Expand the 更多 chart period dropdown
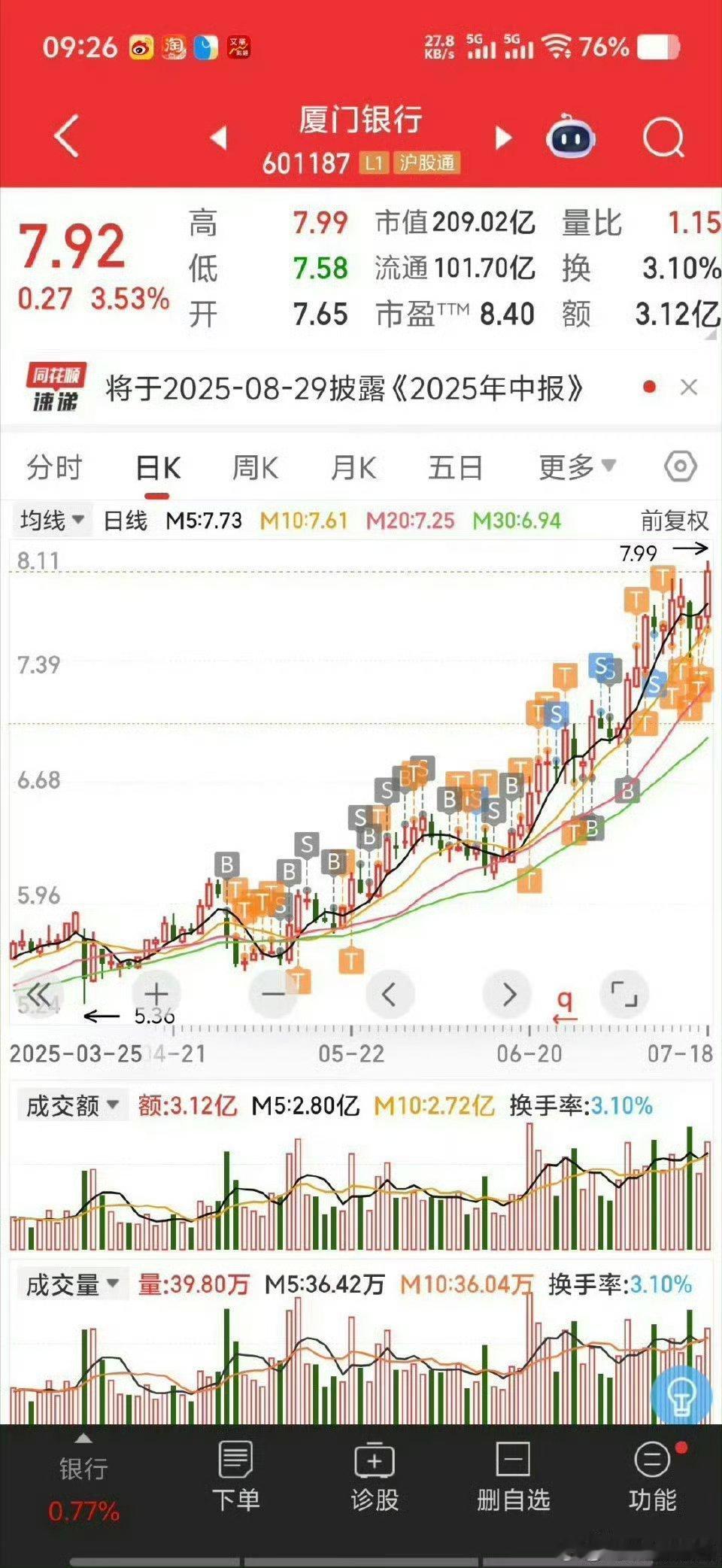The width and height of the screenshot is (722, 1568). point(577,467)
